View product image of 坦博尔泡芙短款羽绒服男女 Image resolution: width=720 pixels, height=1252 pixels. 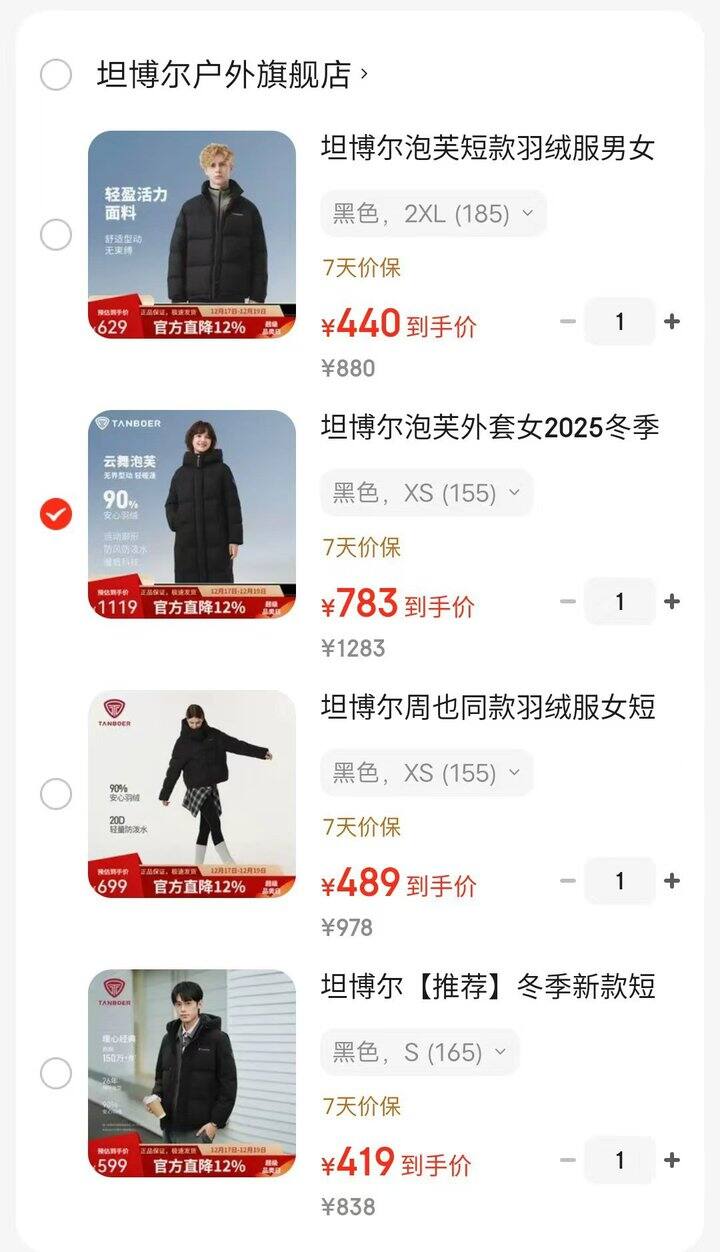point(192,235)
